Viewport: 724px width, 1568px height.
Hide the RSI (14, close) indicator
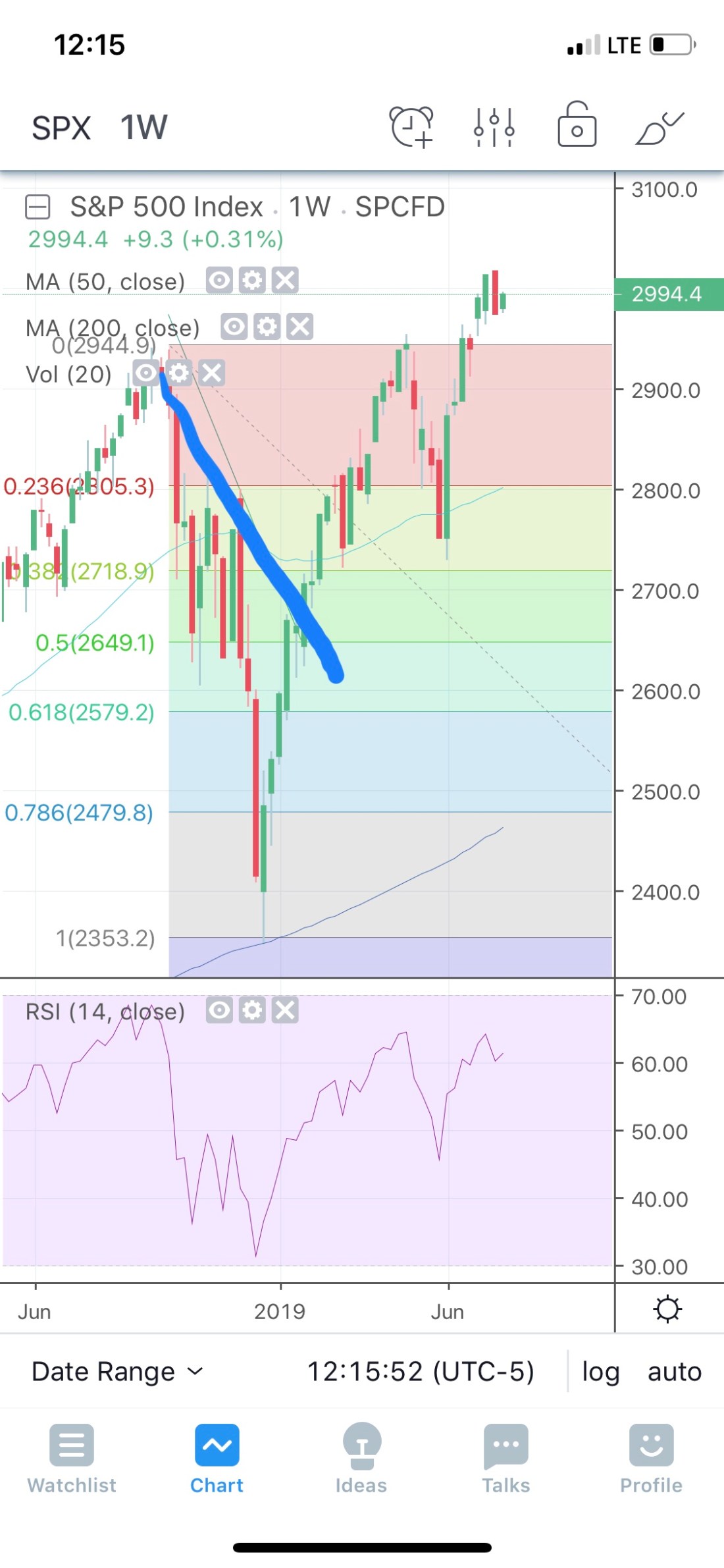click(219, 1010)
